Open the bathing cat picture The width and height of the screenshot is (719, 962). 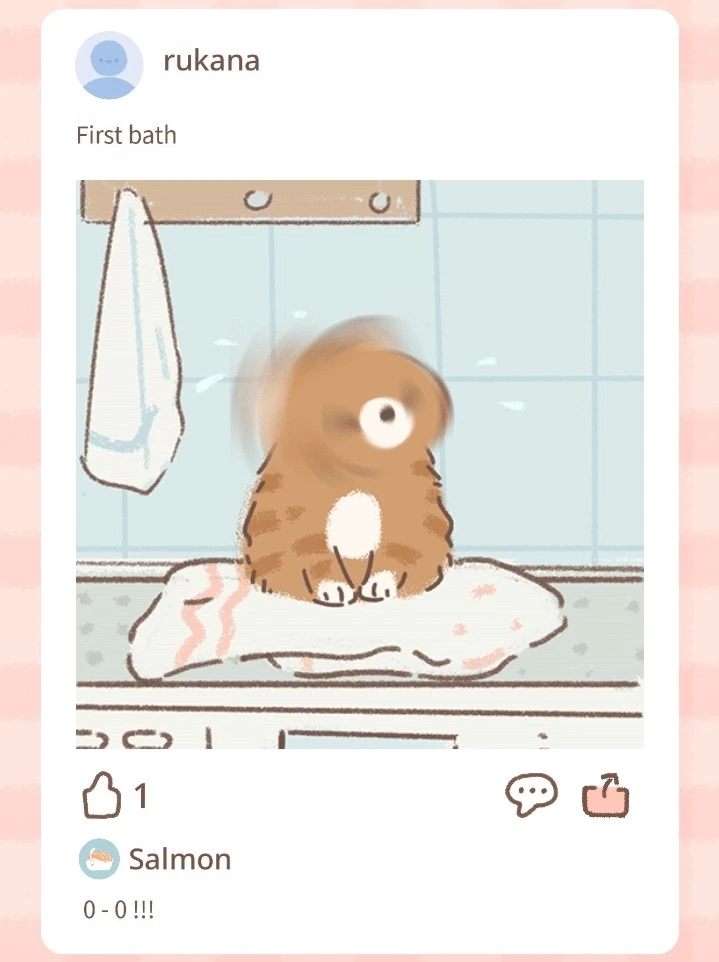(360, 464)
